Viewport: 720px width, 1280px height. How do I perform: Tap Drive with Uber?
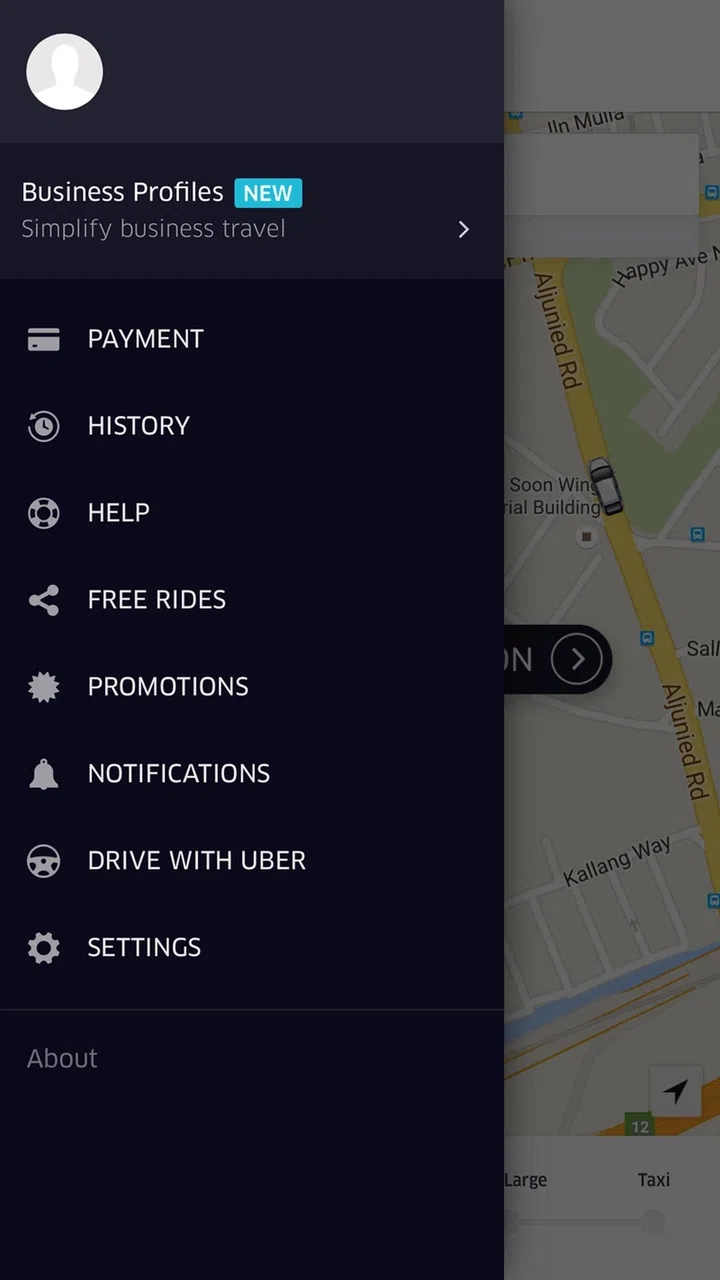tap(196, 861)
